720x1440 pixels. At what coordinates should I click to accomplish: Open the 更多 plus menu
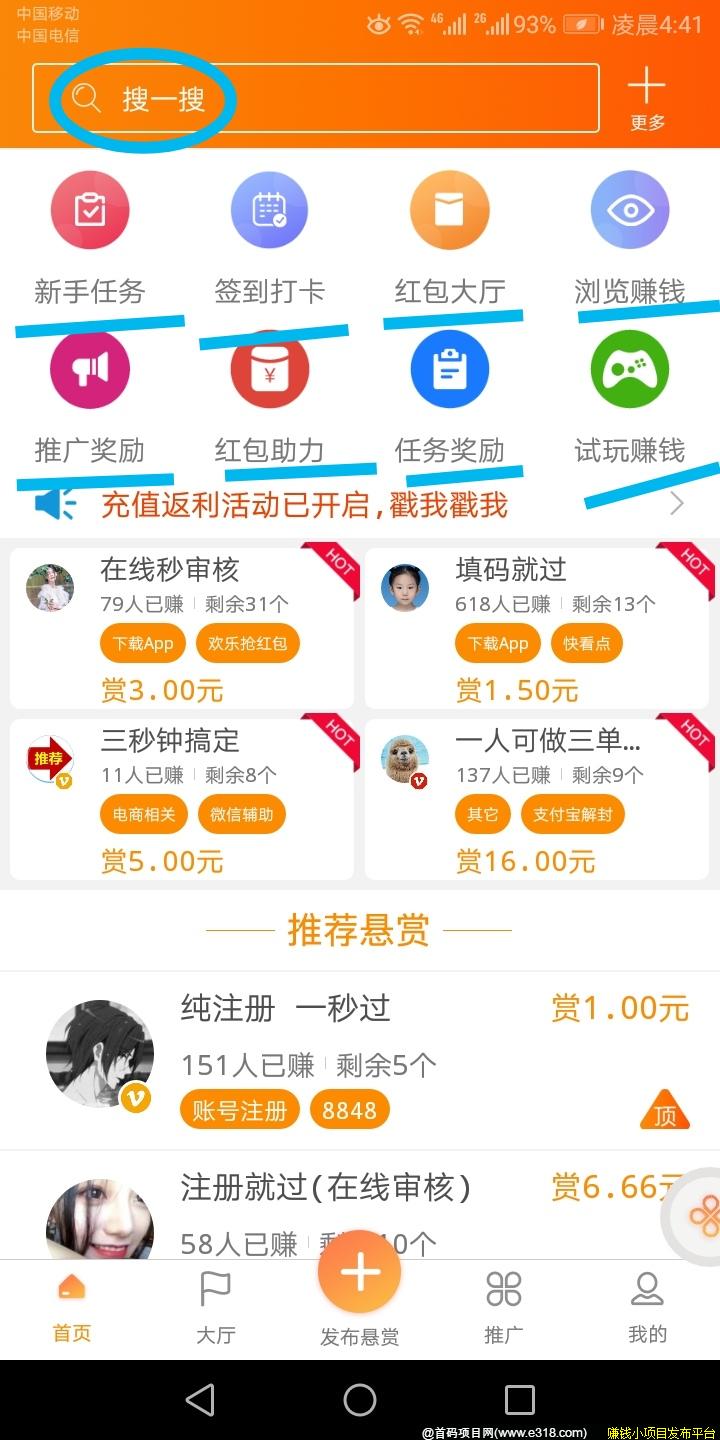647,98
